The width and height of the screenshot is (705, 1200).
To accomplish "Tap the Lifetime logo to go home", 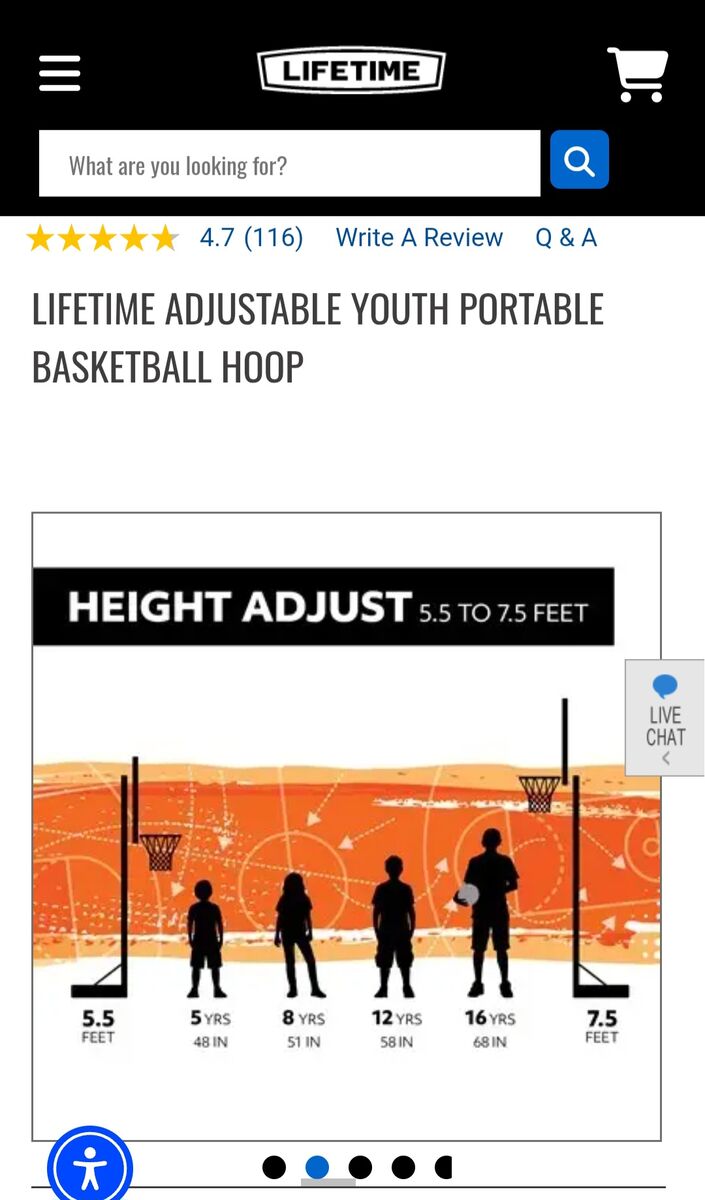I will click(x=351, y=71).
